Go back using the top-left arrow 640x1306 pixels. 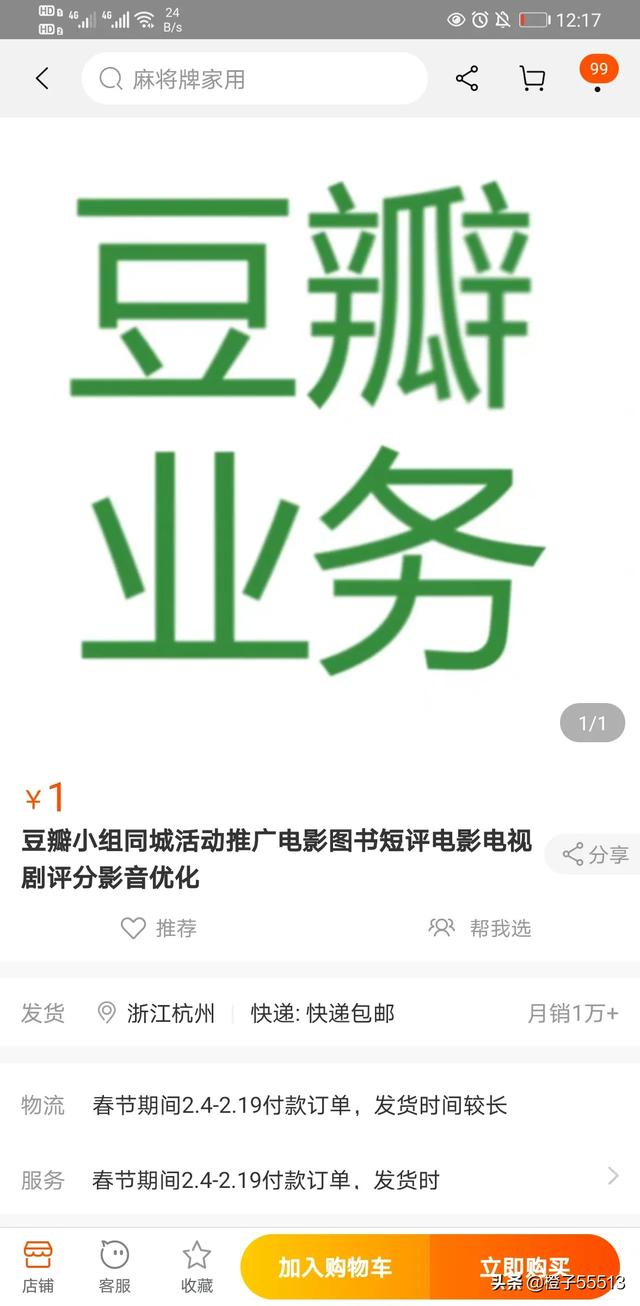tap(41, 79)
